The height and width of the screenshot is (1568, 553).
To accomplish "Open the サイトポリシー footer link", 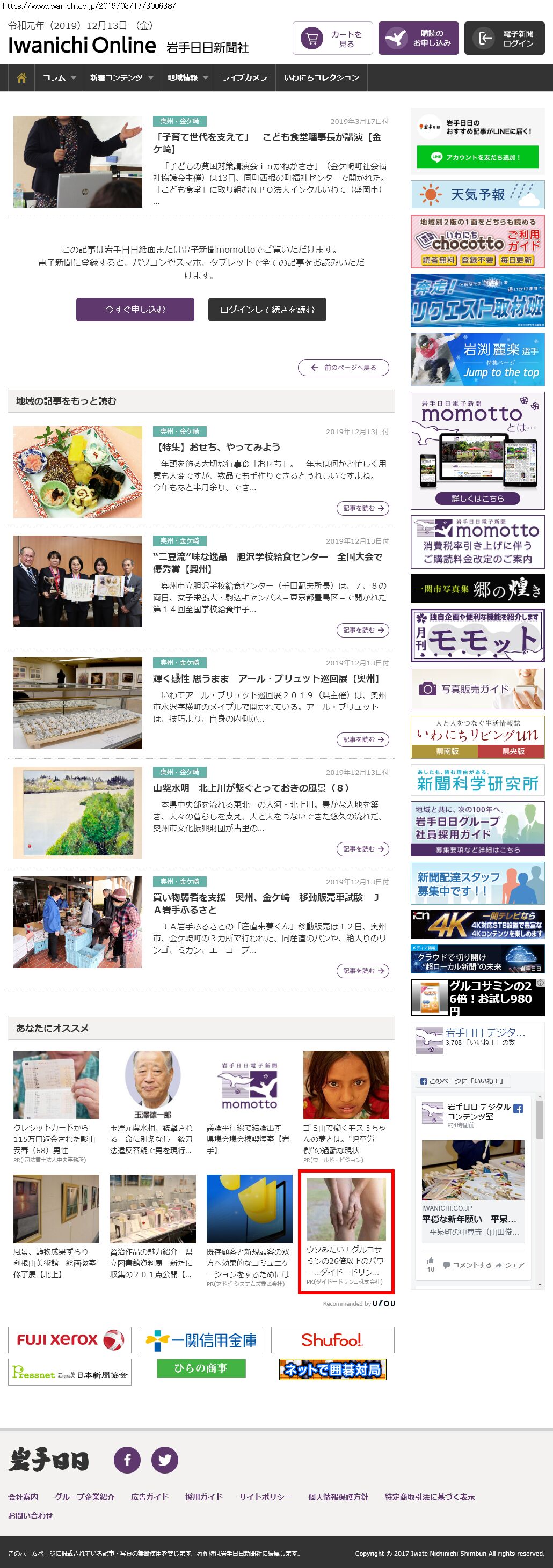I will pyautogui.click(x=265, y=1497).
